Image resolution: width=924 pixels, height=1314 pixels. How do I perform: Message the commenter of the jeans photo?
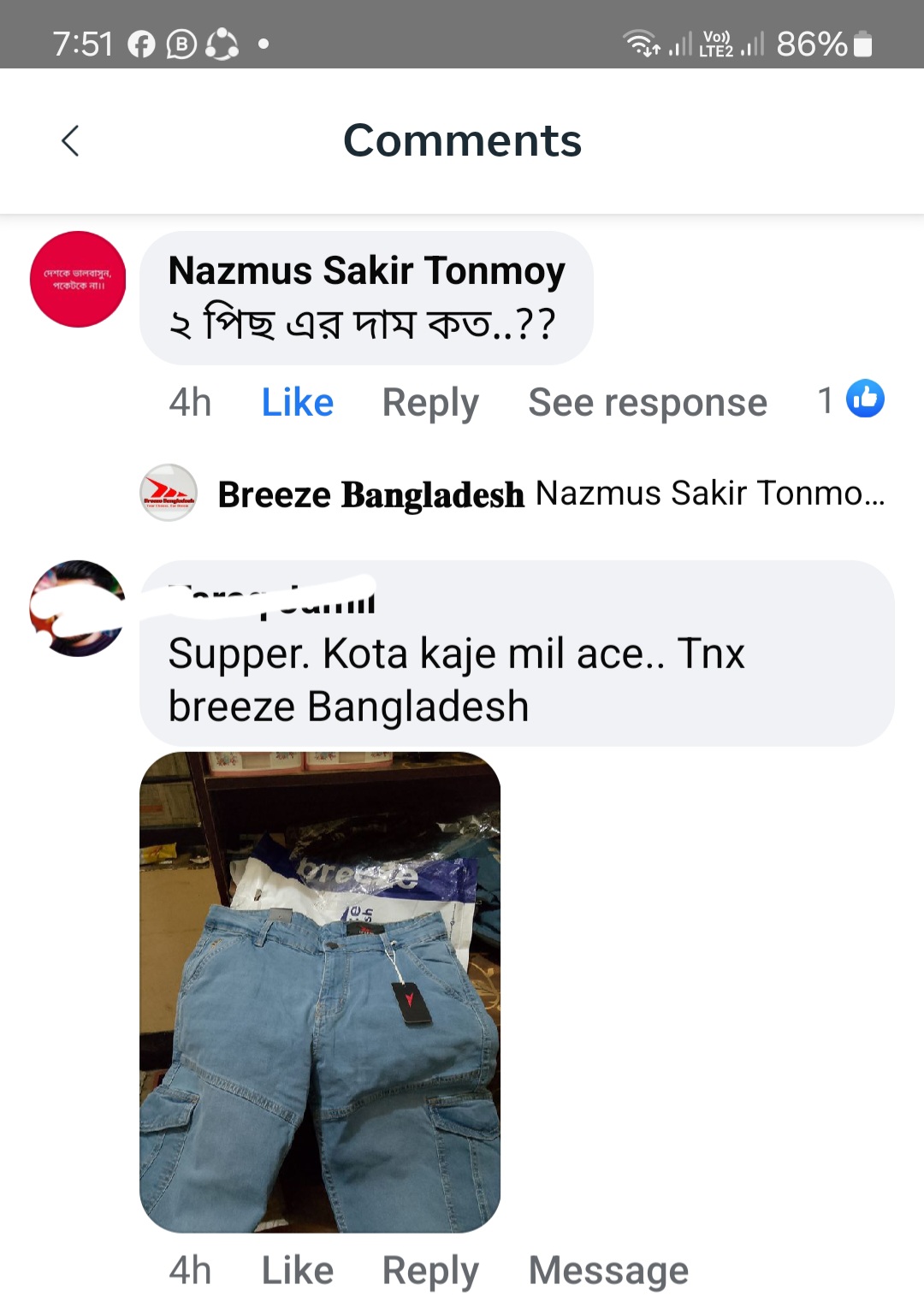point(608,1270)
